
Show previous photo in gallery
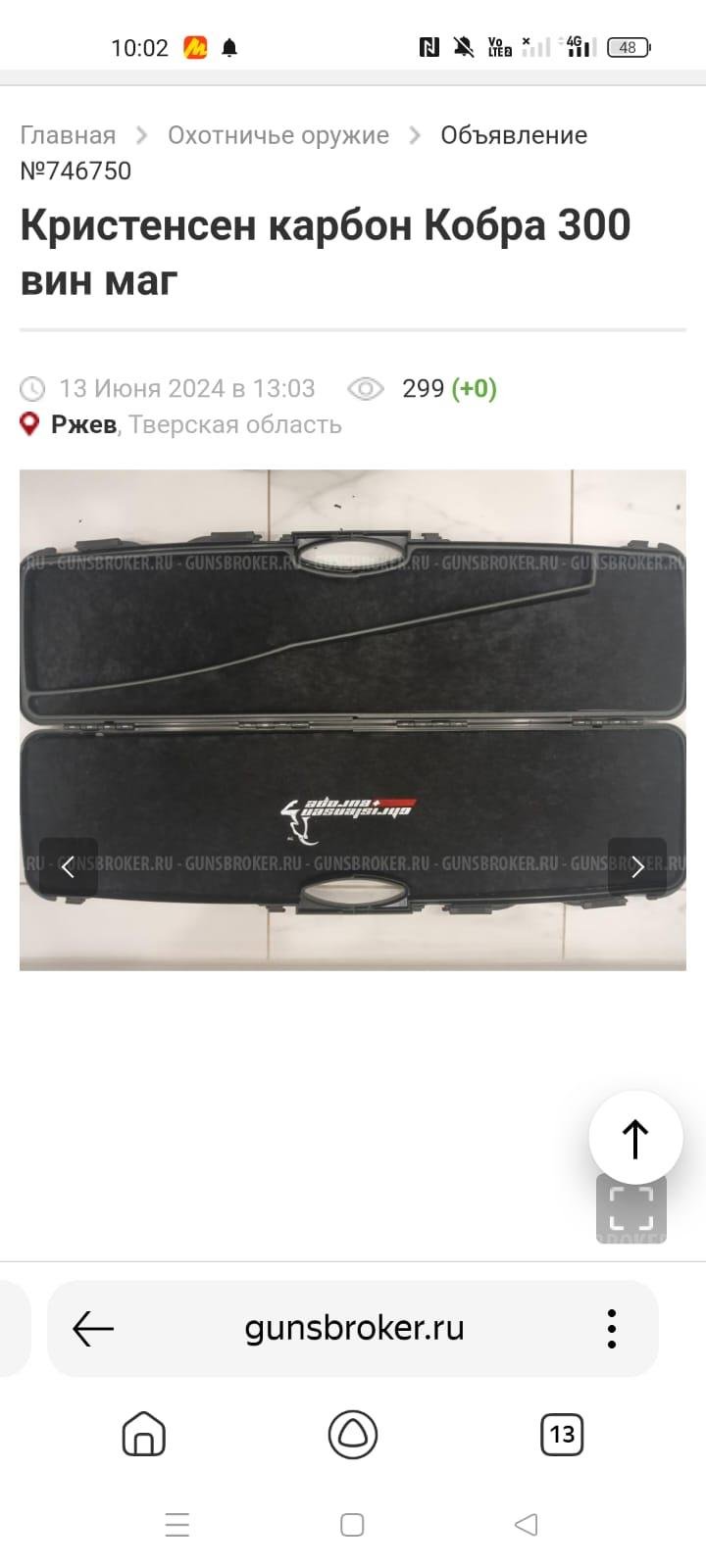tap(68, 866)
